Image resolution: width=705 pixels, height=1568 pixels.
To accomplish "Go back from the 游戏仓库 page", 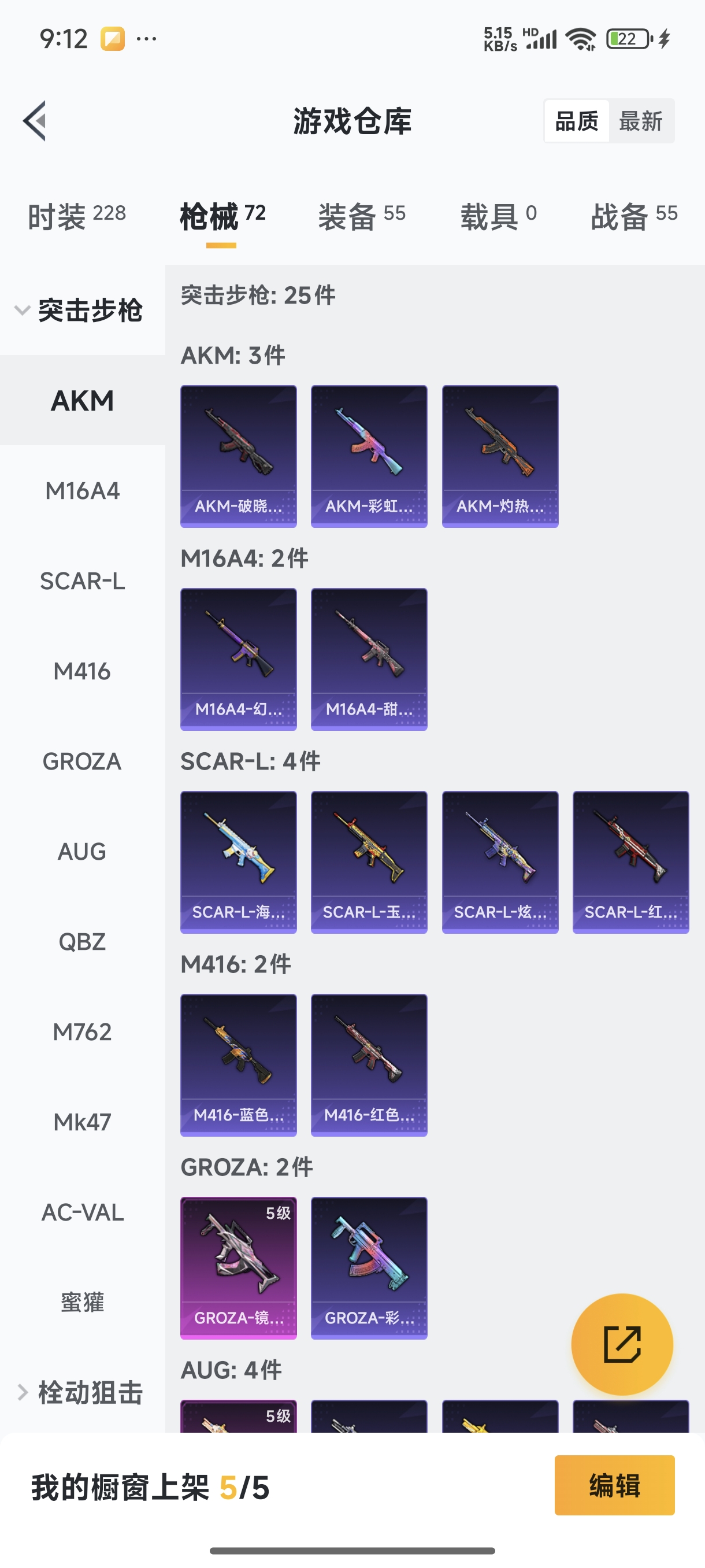I will (35, 120).
